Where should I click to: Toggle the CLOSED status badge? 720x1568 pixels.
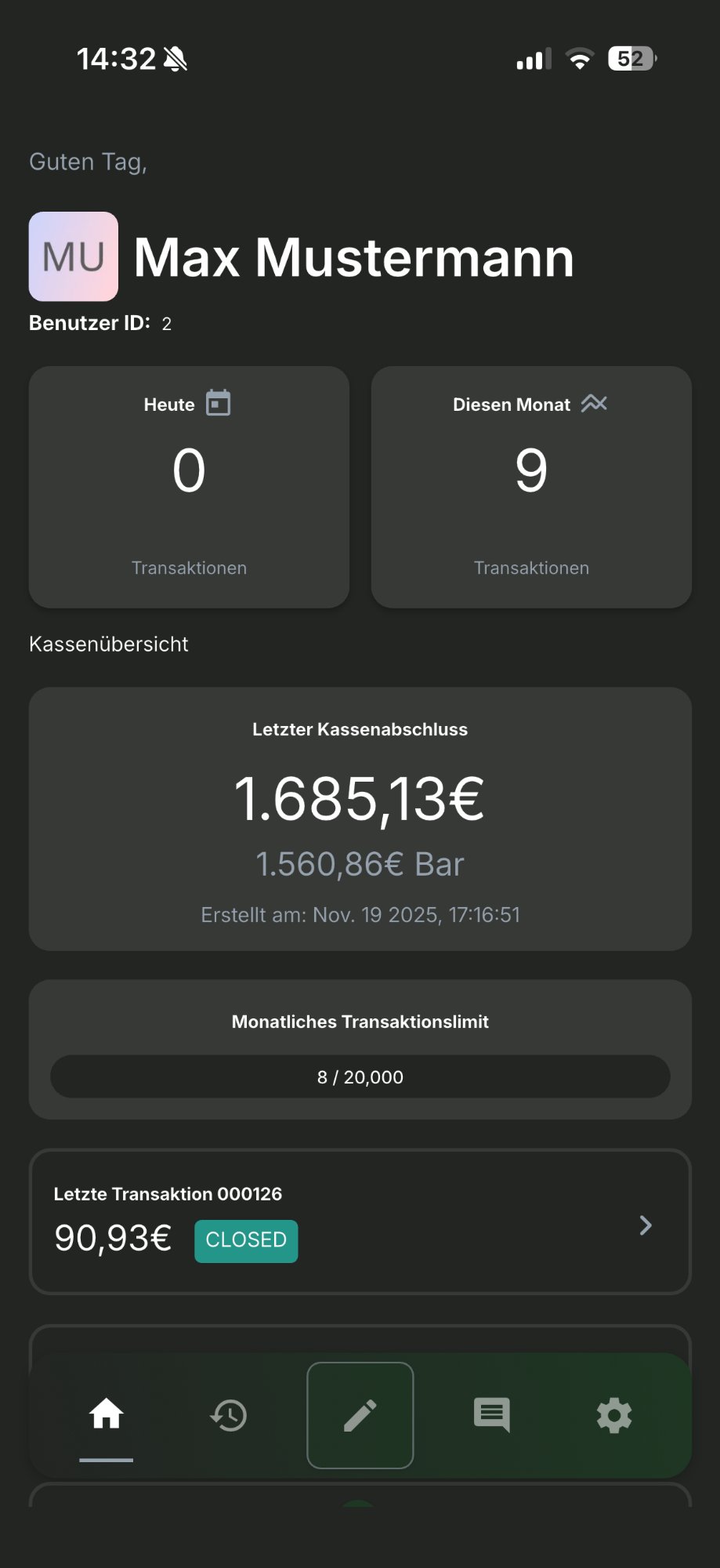coord(245,1240)
